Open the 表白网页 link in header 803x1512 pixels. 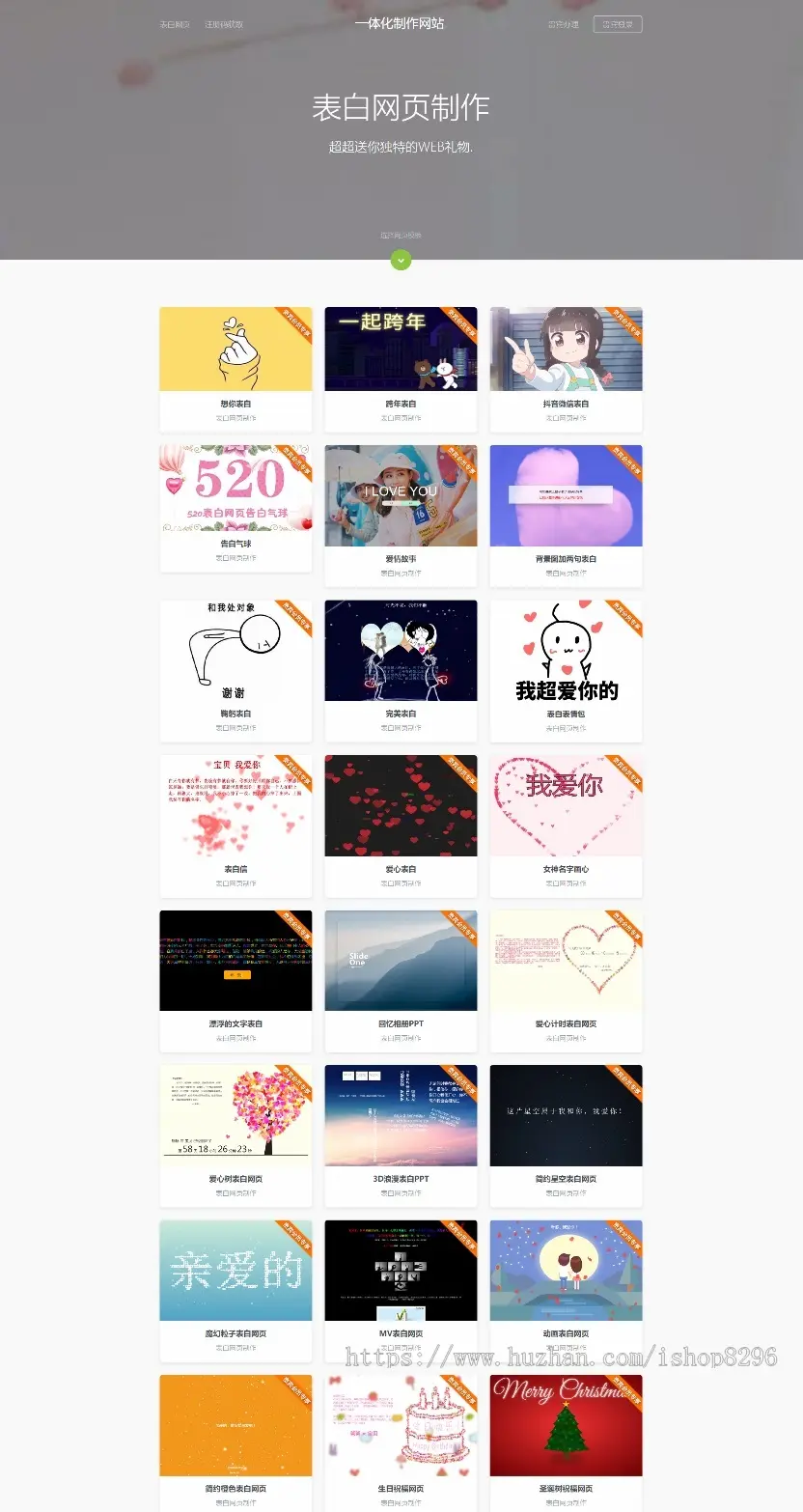[x=175, y=24]
